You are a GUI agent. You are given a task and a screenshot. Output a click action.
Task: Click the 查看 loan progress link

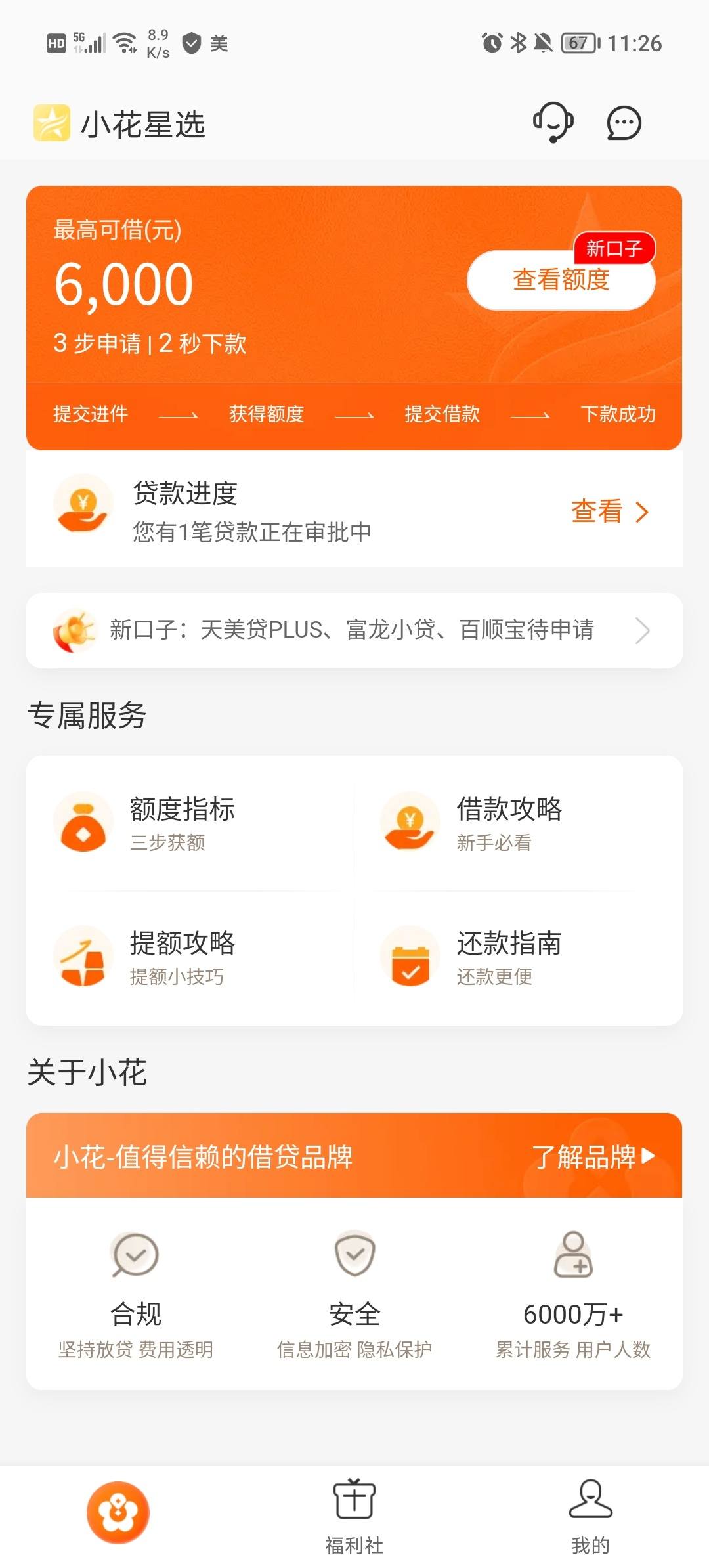coord(599,511)
